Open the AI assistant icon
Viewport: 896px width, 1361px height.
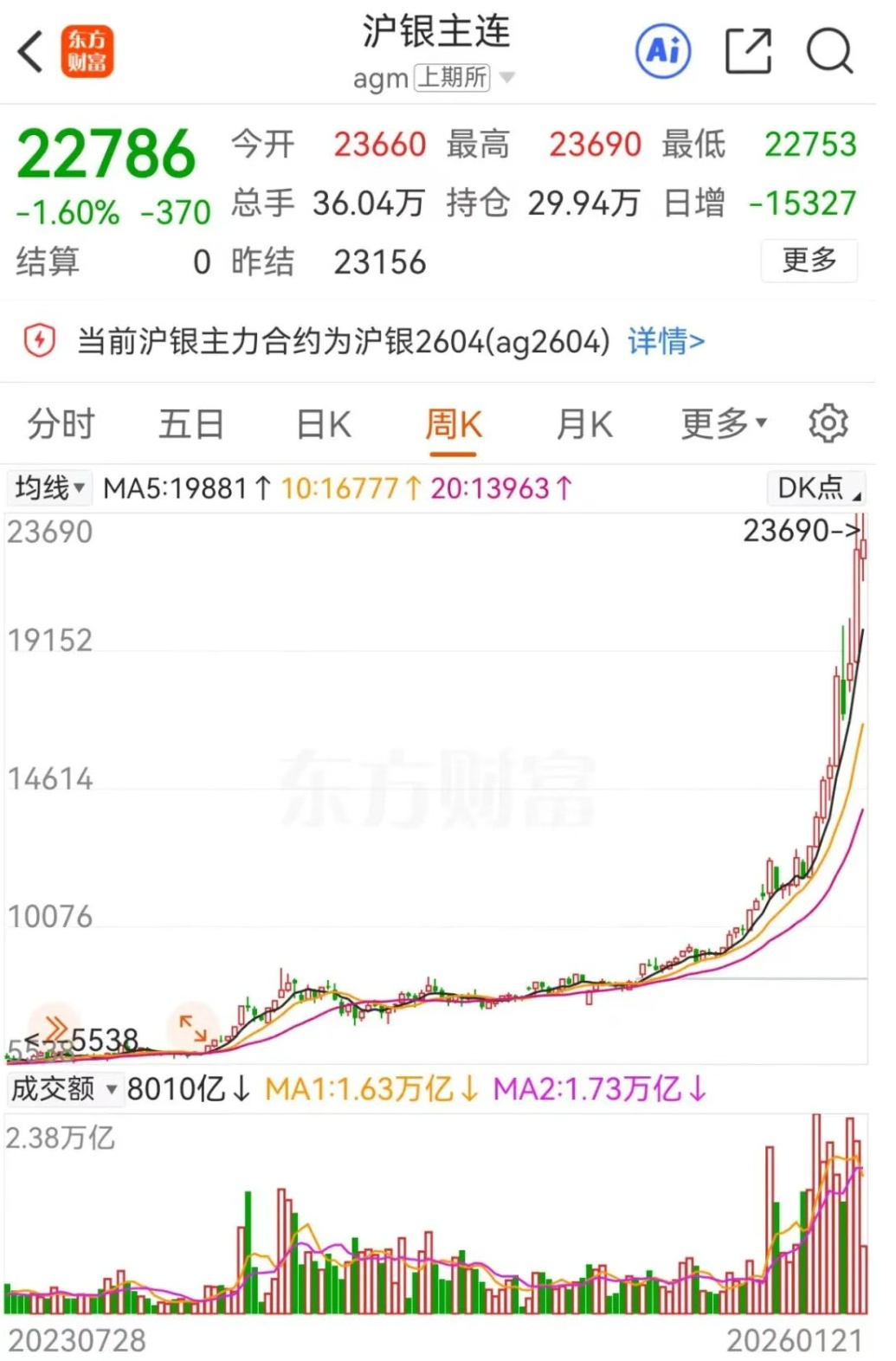point(663,51)
